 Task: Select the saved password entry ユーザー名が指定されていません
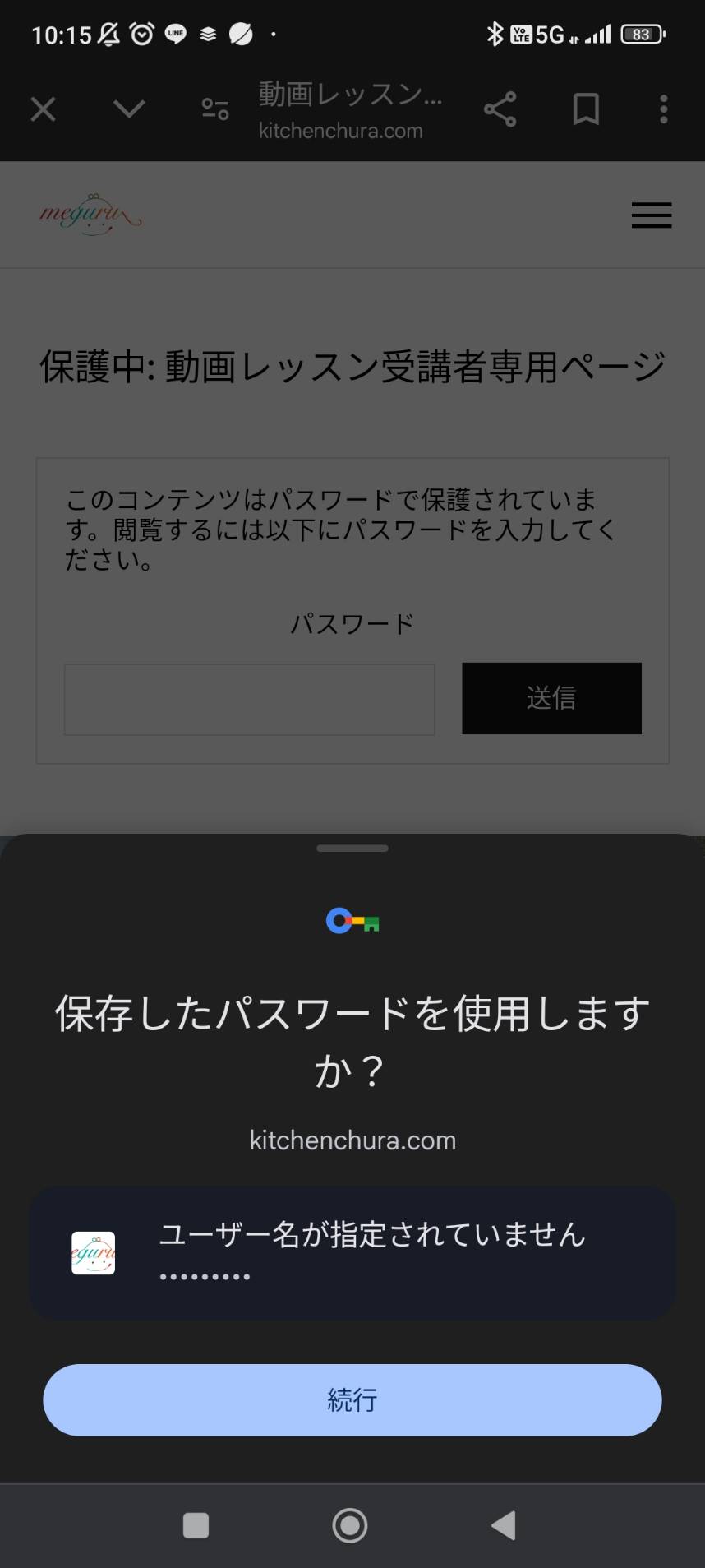click(x=352, y=1253)
